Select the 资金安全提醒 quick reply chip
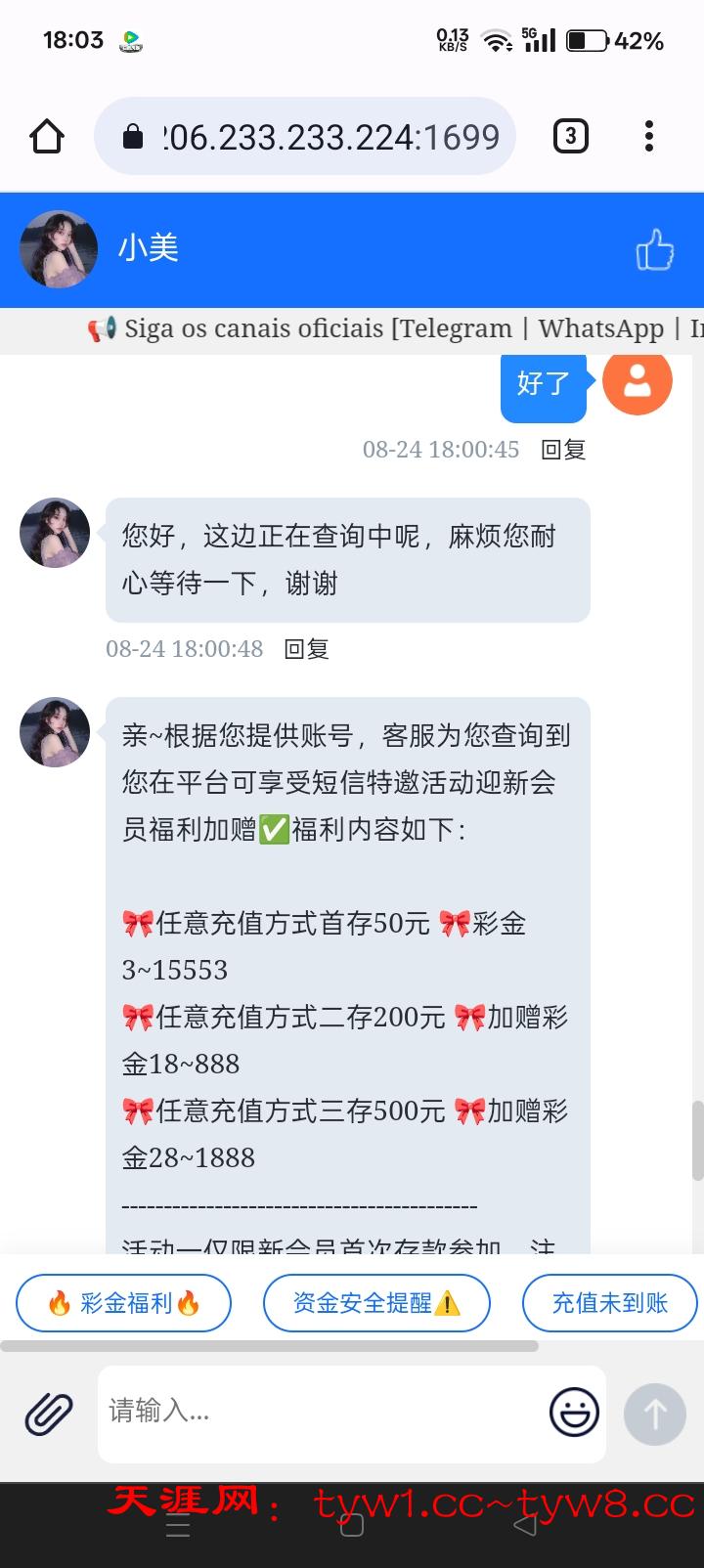Viewport: 704px width, 1568px height. point(376,1303)
